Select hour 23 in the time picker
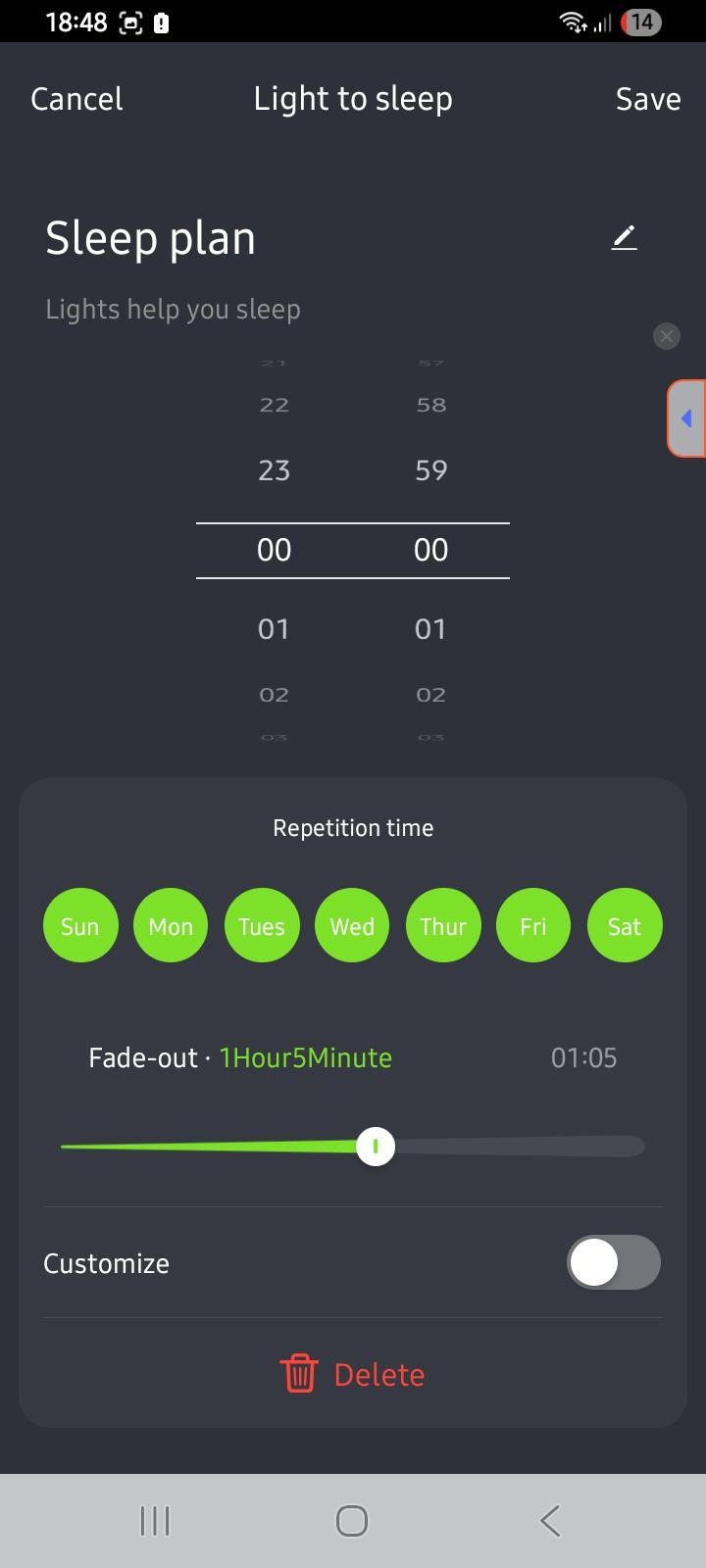 point(274,470)
